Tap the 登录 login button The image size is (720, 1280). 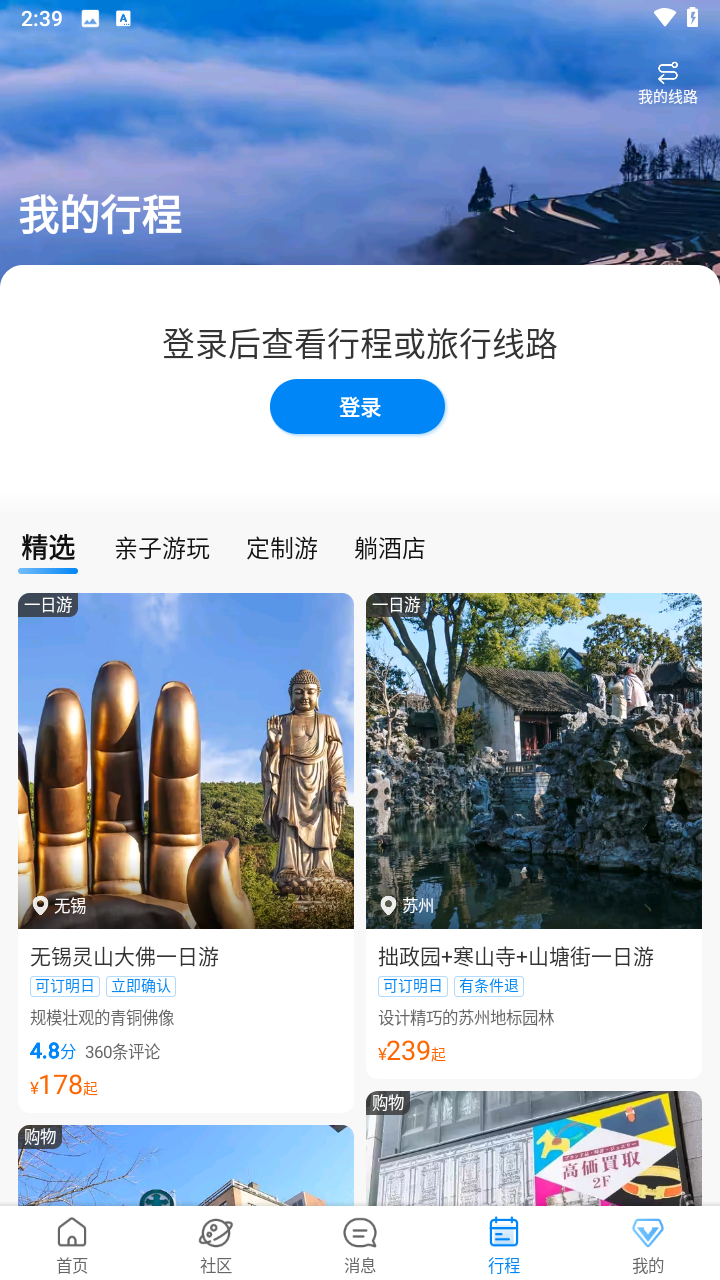[x=357, y=407]
